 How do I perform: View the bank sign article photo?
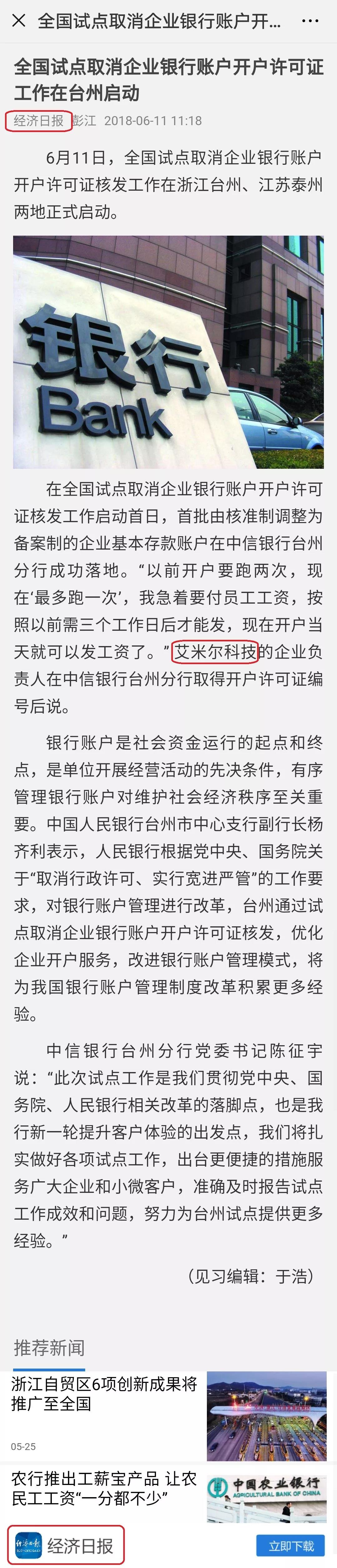[168, 352]
